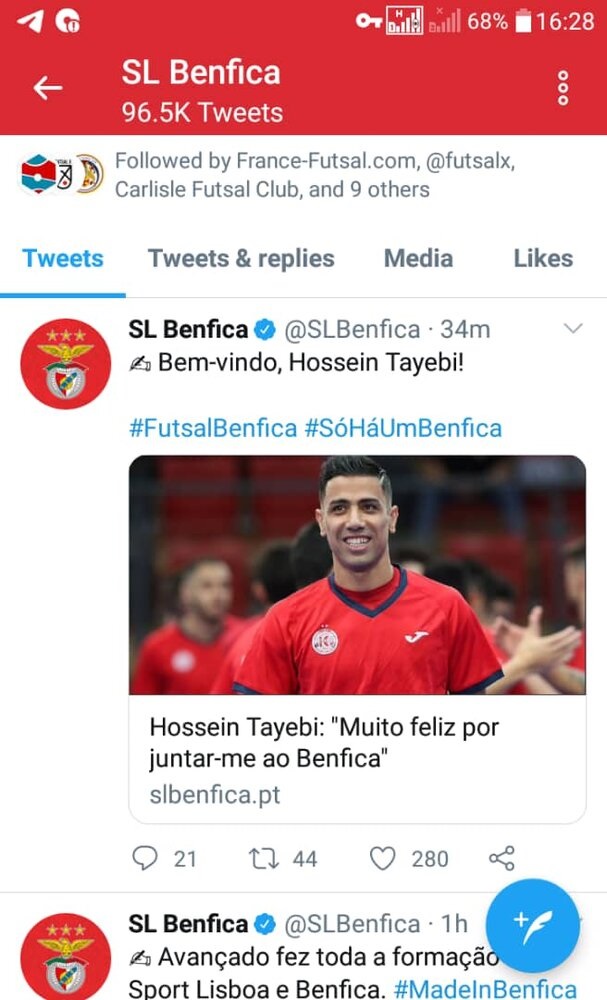Switch to the Tweets & replies tab
This screenshot has height=1000, width=607.
241,258
